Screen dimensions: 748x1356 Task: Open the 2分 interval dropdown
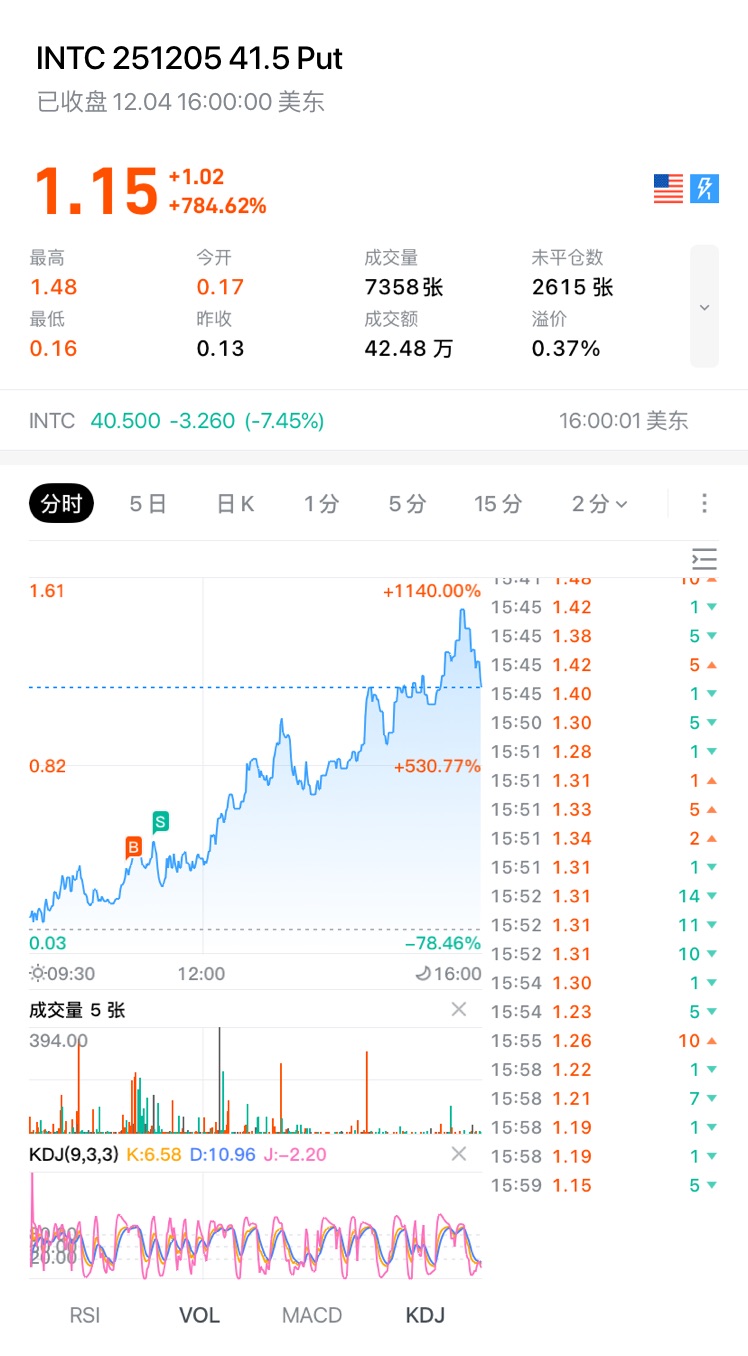click(x=599, y=504)
